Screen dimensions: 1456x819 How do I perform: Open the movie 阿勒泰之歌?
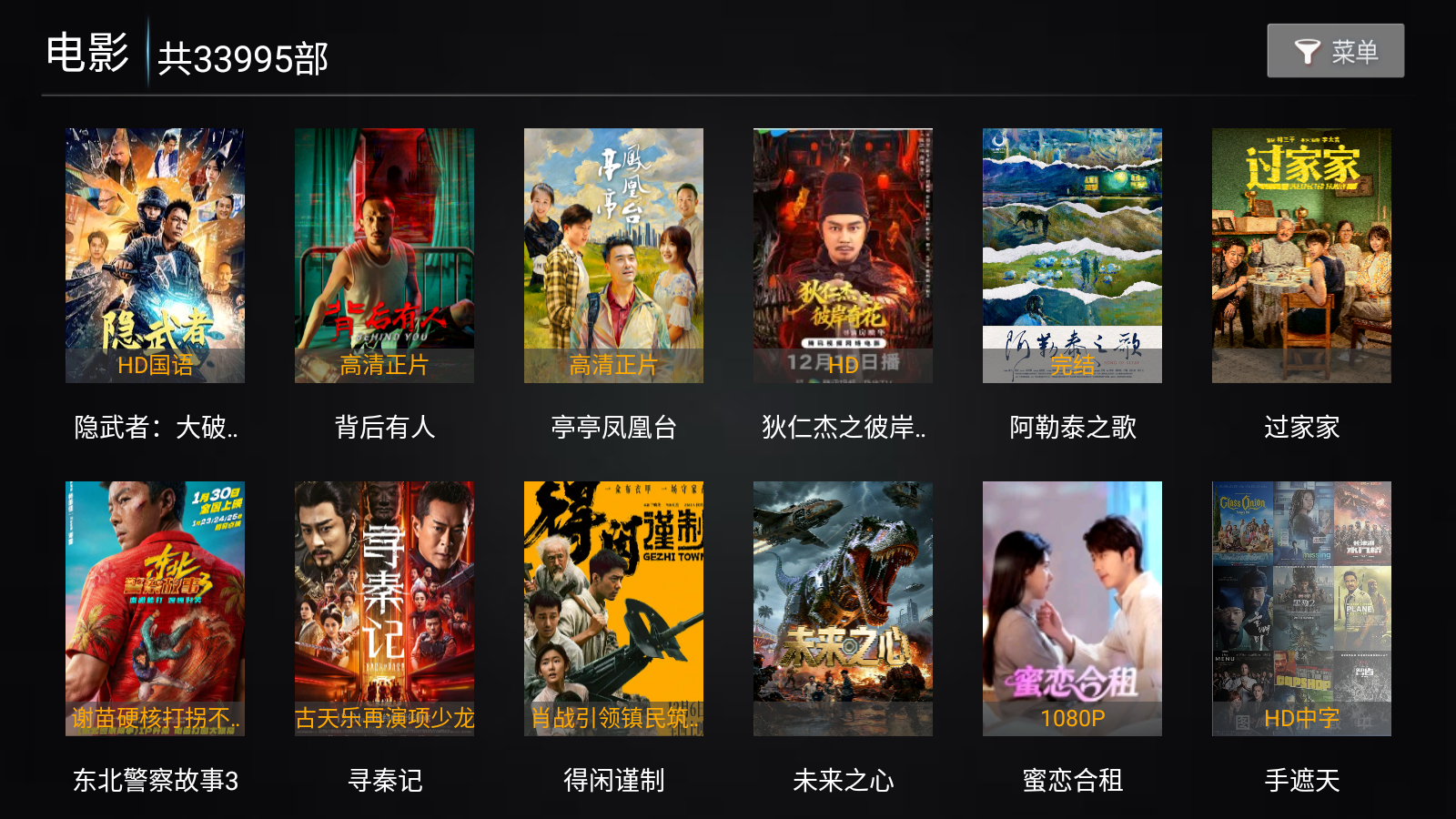pyautogui.click(x=1072, y=256)
